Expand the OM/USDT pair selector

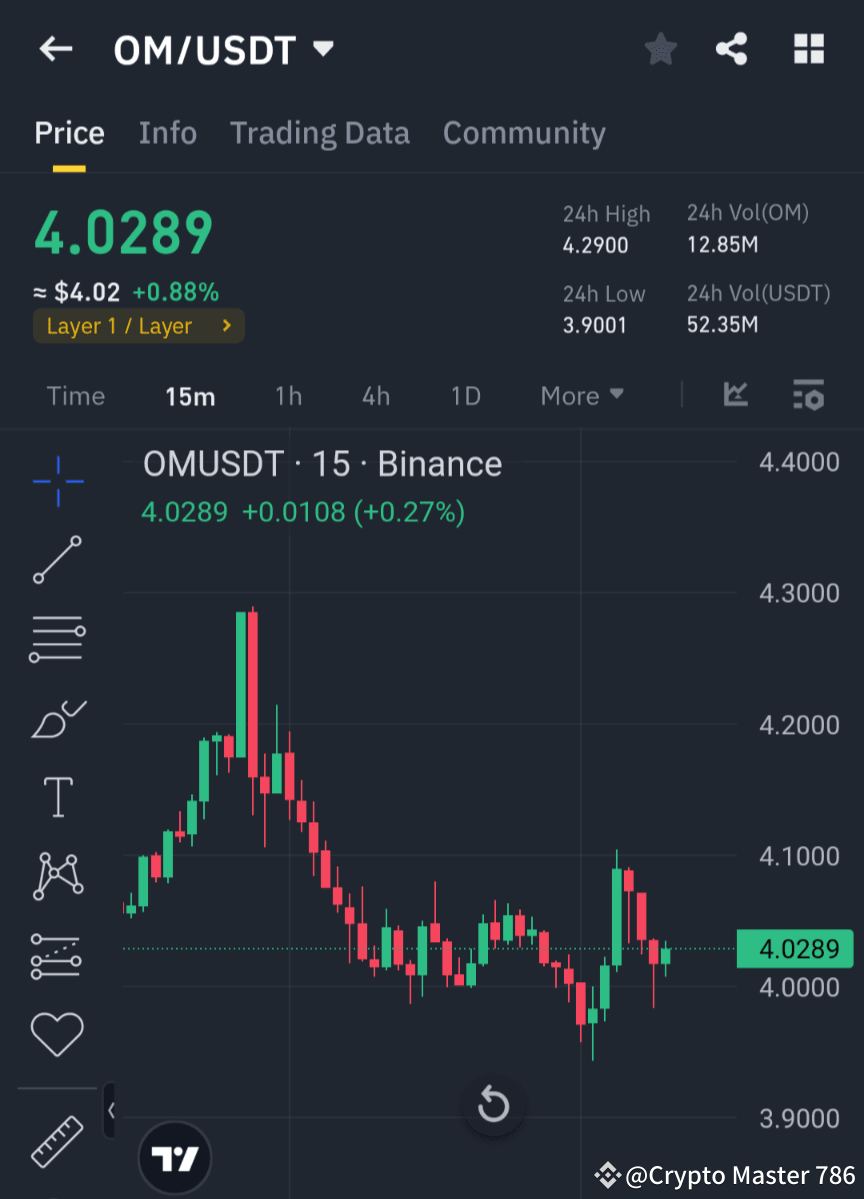[324, 49]
